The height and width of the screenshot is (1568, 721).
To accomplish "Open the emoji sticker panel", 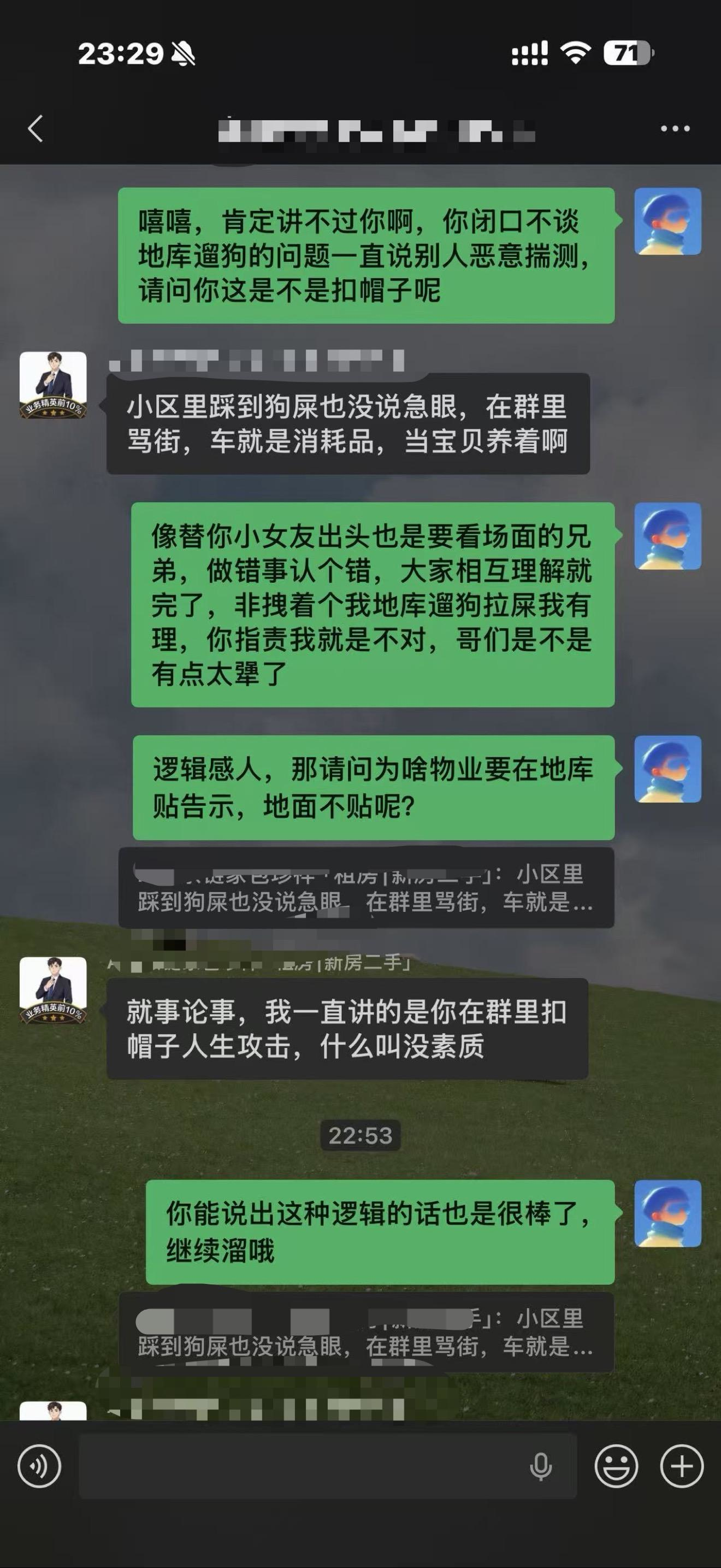I will click(x=616, y=1466).
